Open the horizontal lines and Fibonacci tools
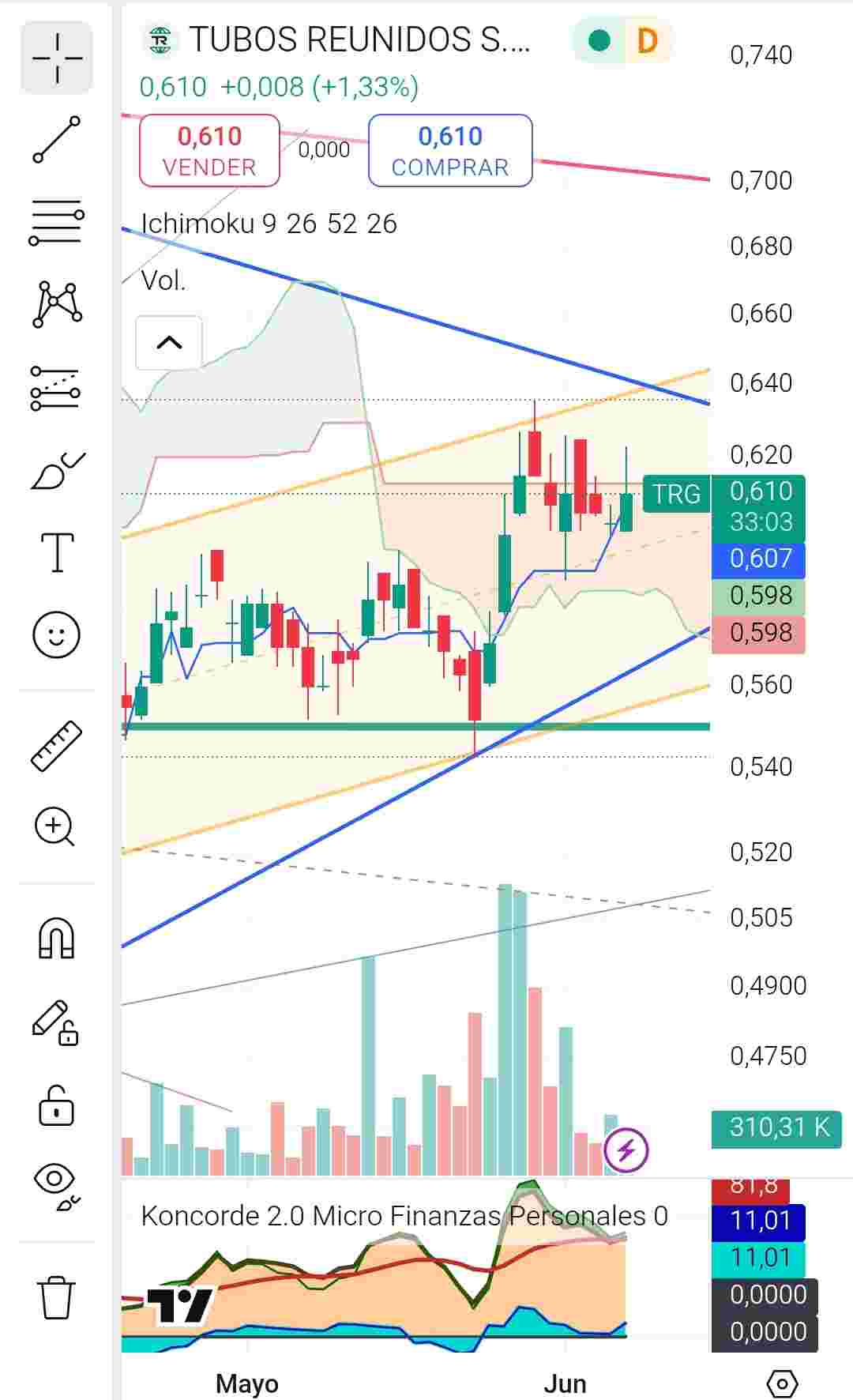853x1400 pixels. click(x=57, y=222)
